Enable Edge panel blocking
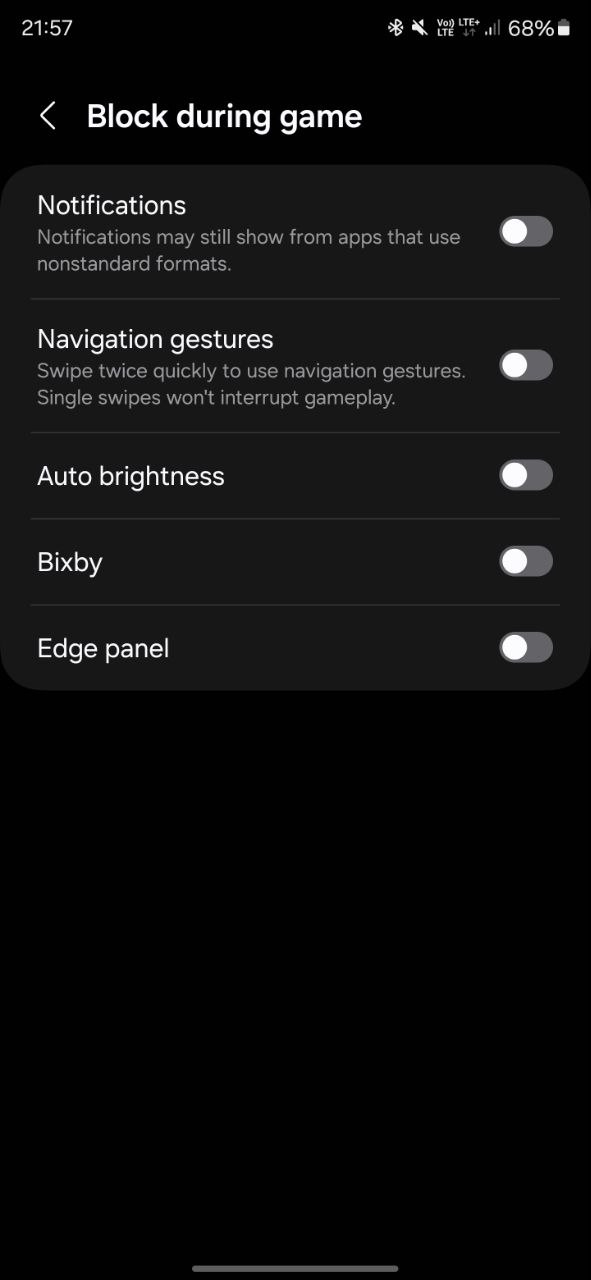591x1280 pixels. (x=526, y=647)
